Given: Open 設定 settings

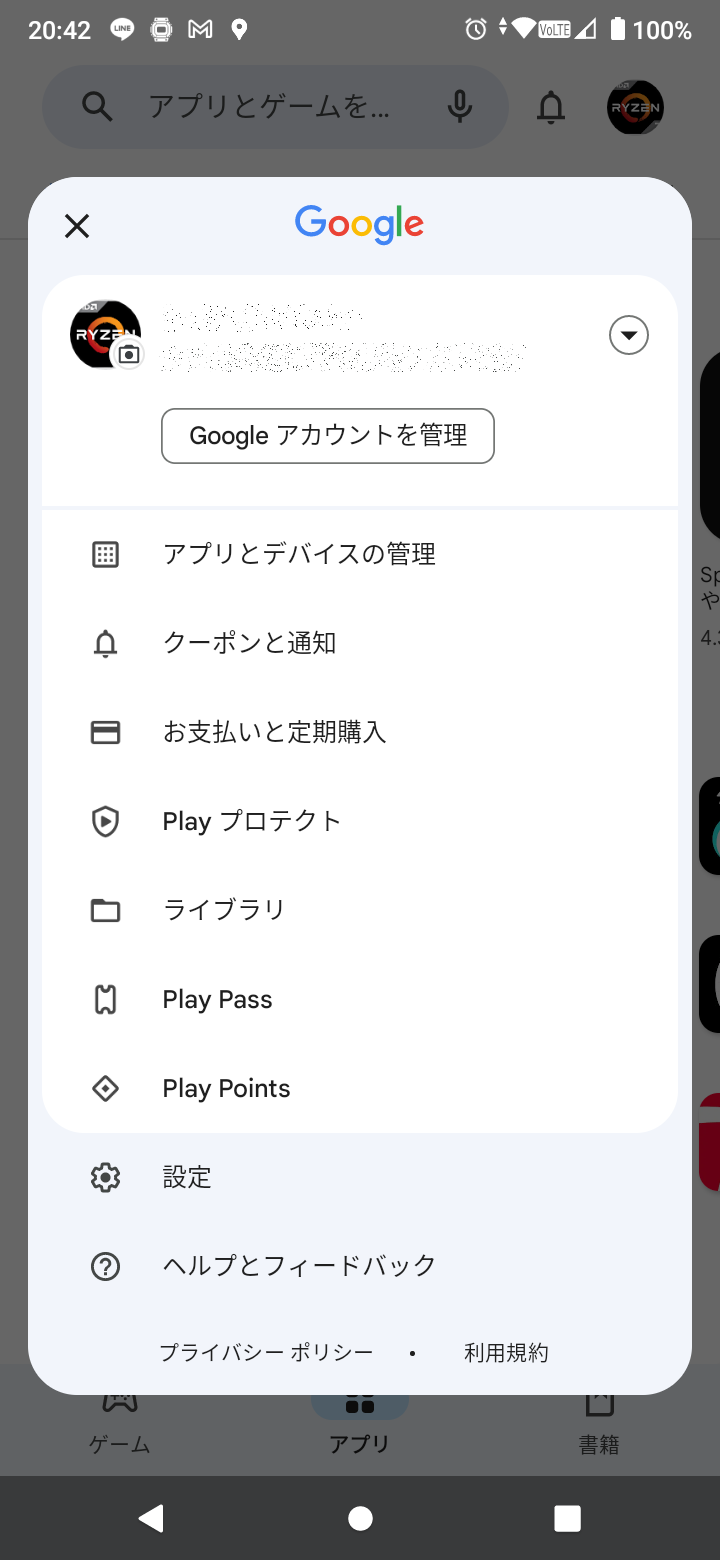Looking at the screenshot, I should coord(360,1177).
